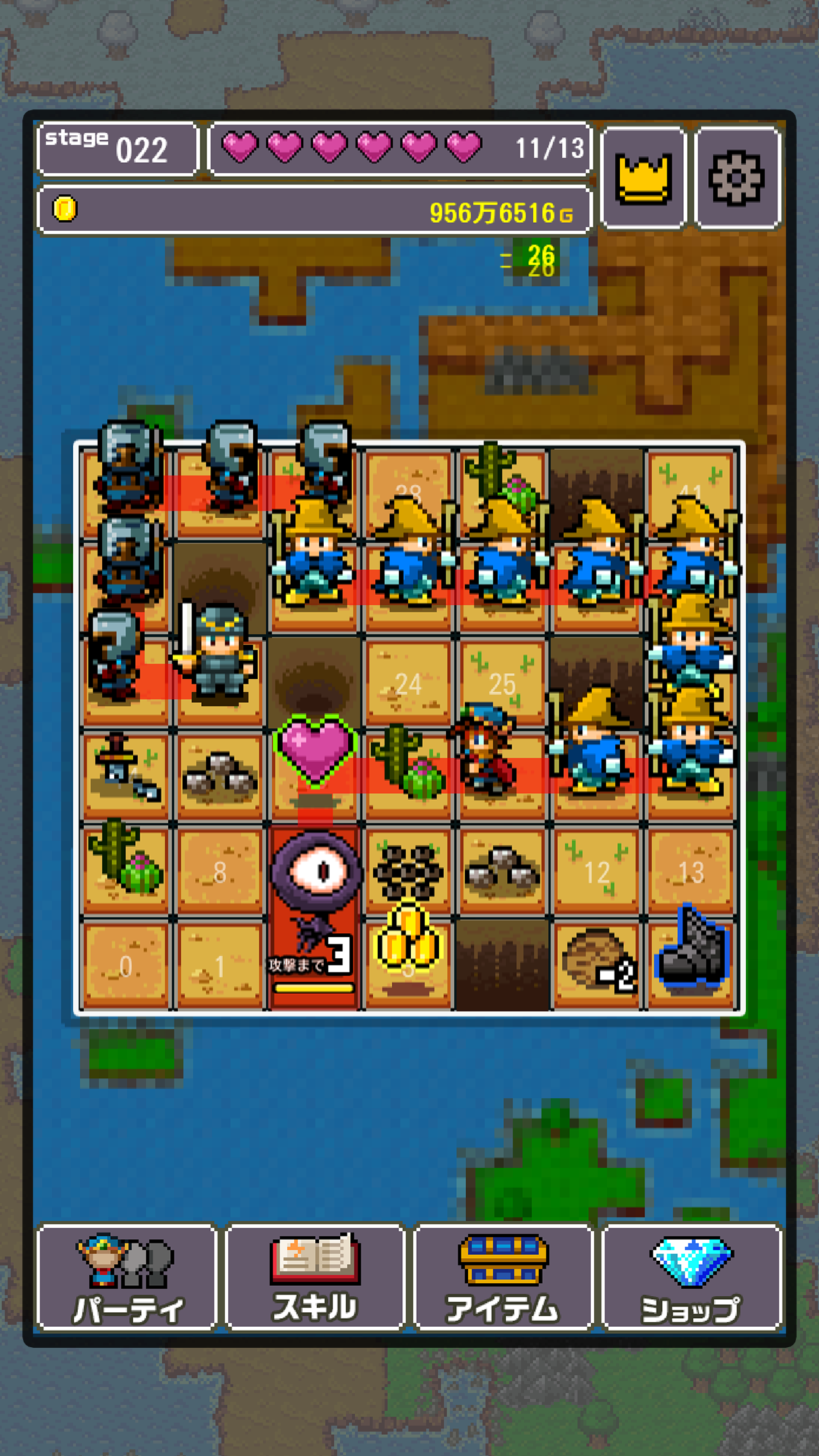Open settings gear icon
819x1456 pixels.
point(737,177)
